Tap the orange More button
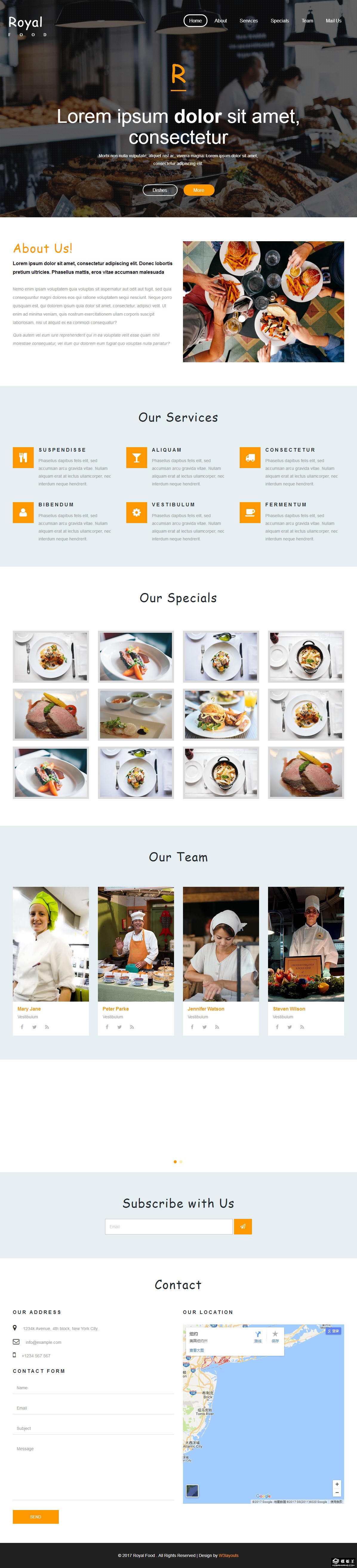This screenshot has width=357, height=1568. pos(199,190)
